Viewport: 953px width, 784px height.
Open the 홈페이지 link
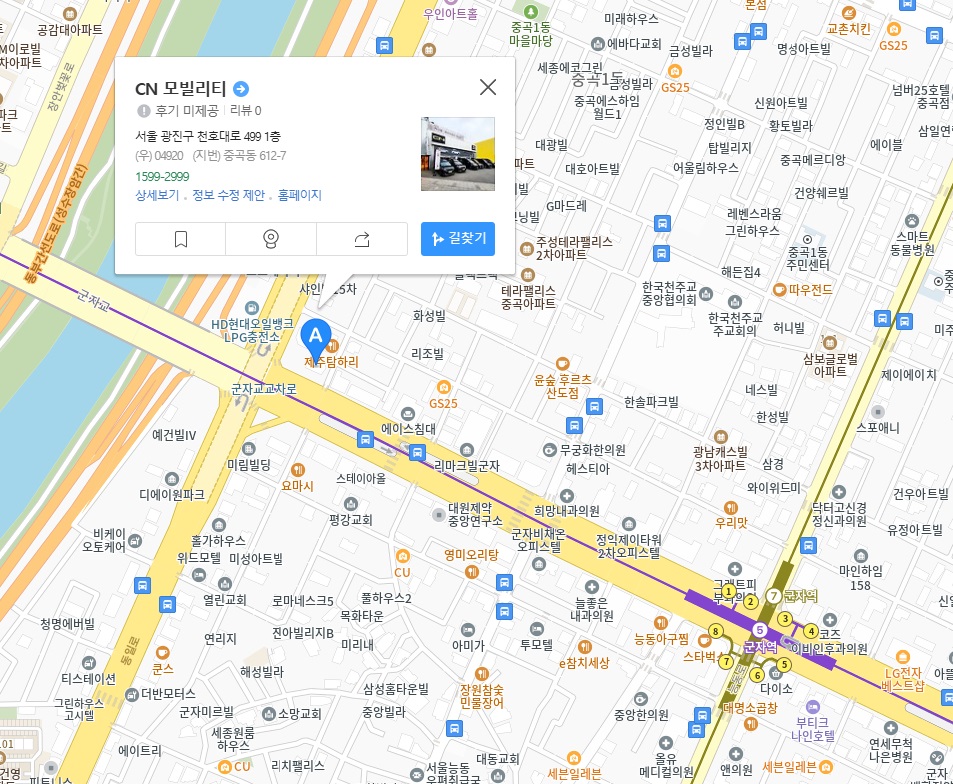pyautogui.click(x=299, y=195)
